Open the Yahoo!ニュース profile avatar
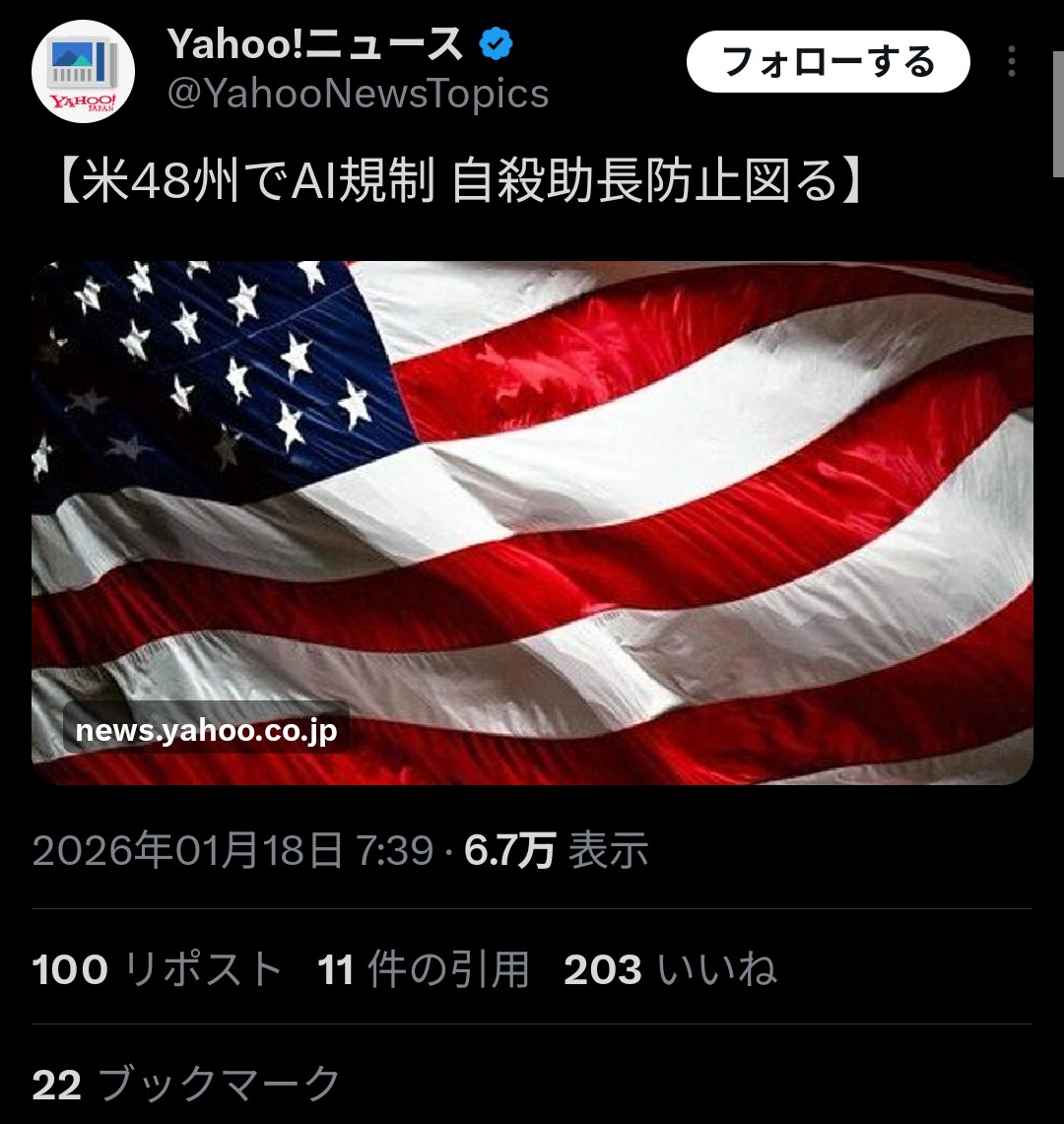 click(x=83, y=71)
